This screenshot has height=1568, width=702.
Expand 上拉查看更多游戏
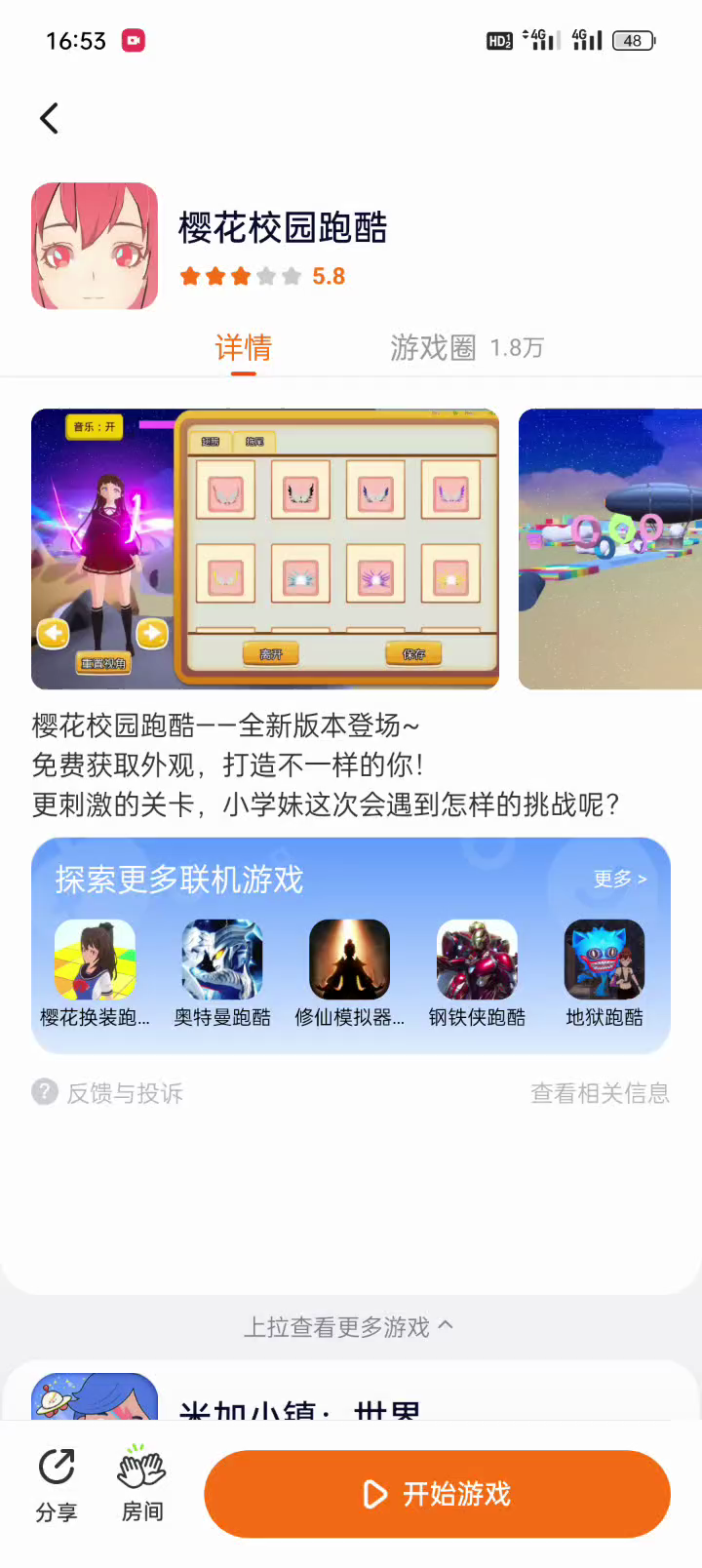coord(349,1327)
